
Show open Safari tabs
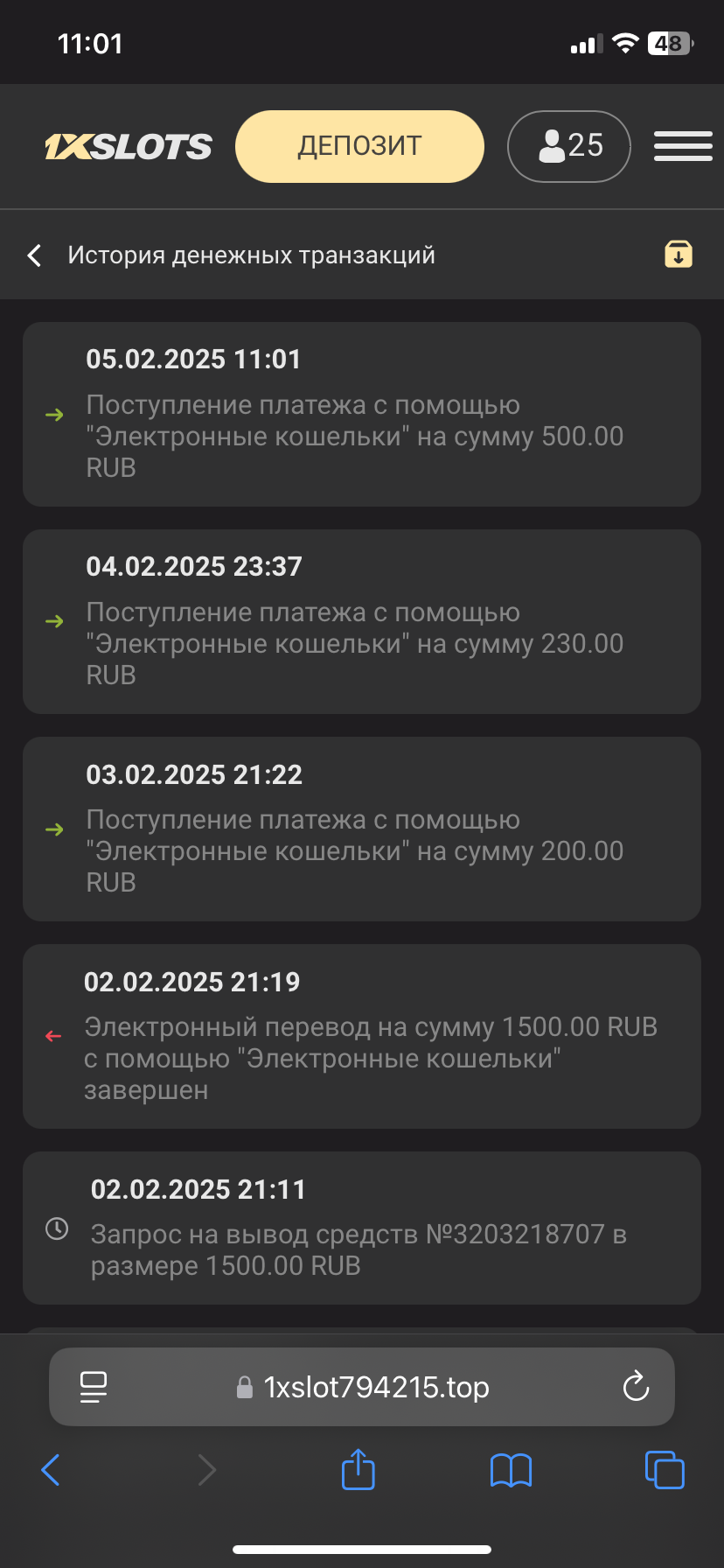[665, 1470]
